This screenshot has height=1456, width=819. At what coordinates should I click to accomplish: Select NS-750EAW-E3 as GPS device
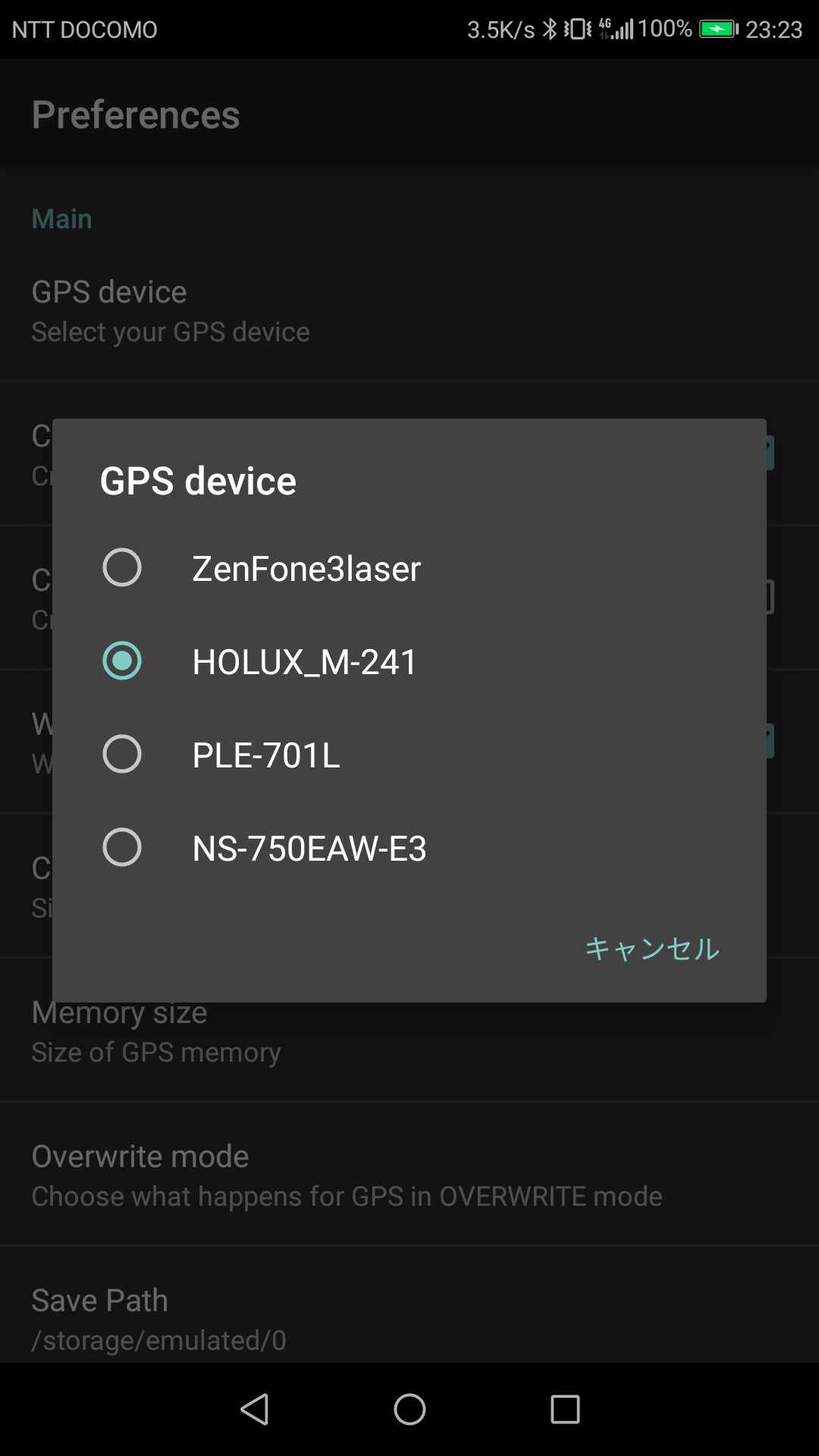[x=409, y=848]
